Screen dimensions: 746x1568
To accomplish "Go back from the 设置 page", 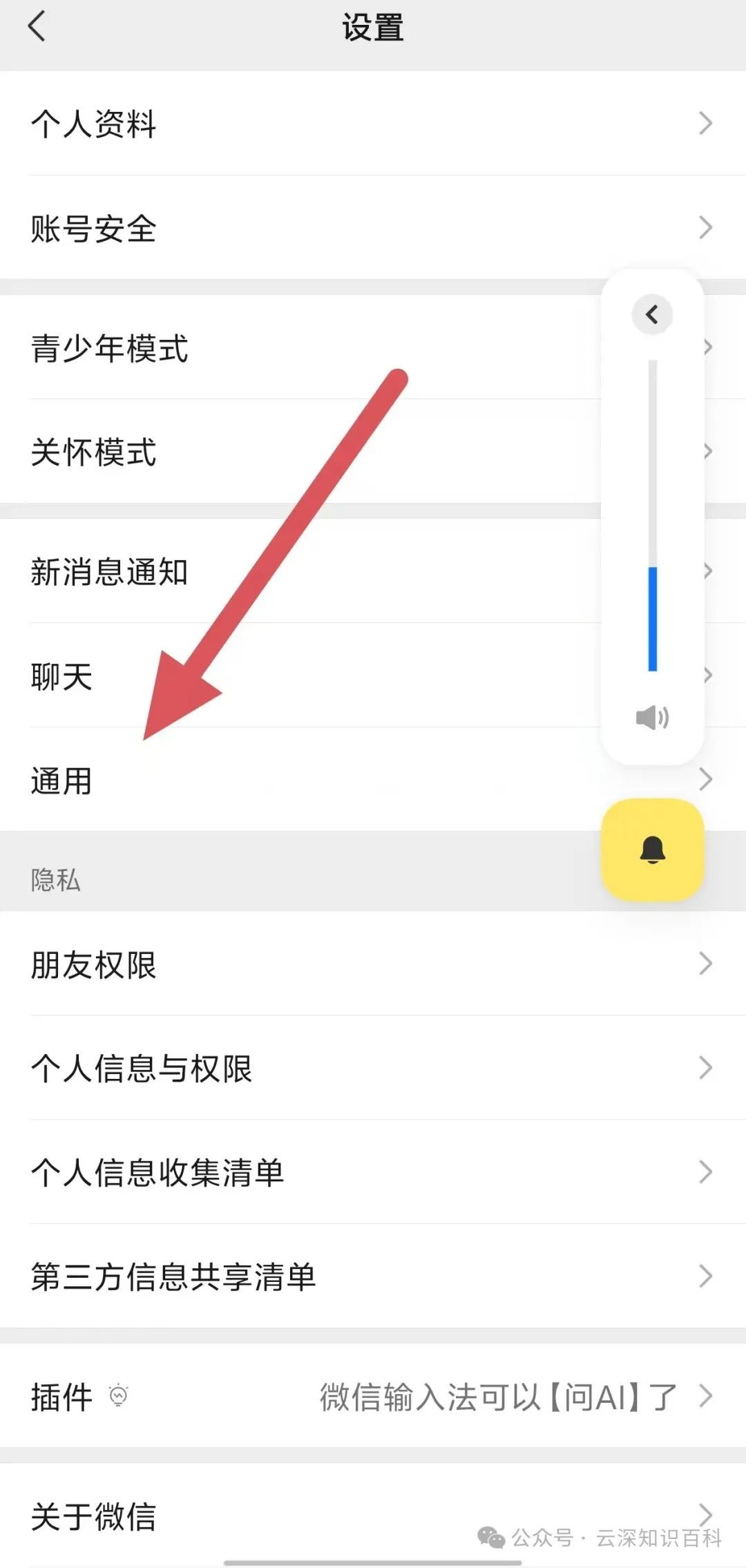I will click(37, 28).
